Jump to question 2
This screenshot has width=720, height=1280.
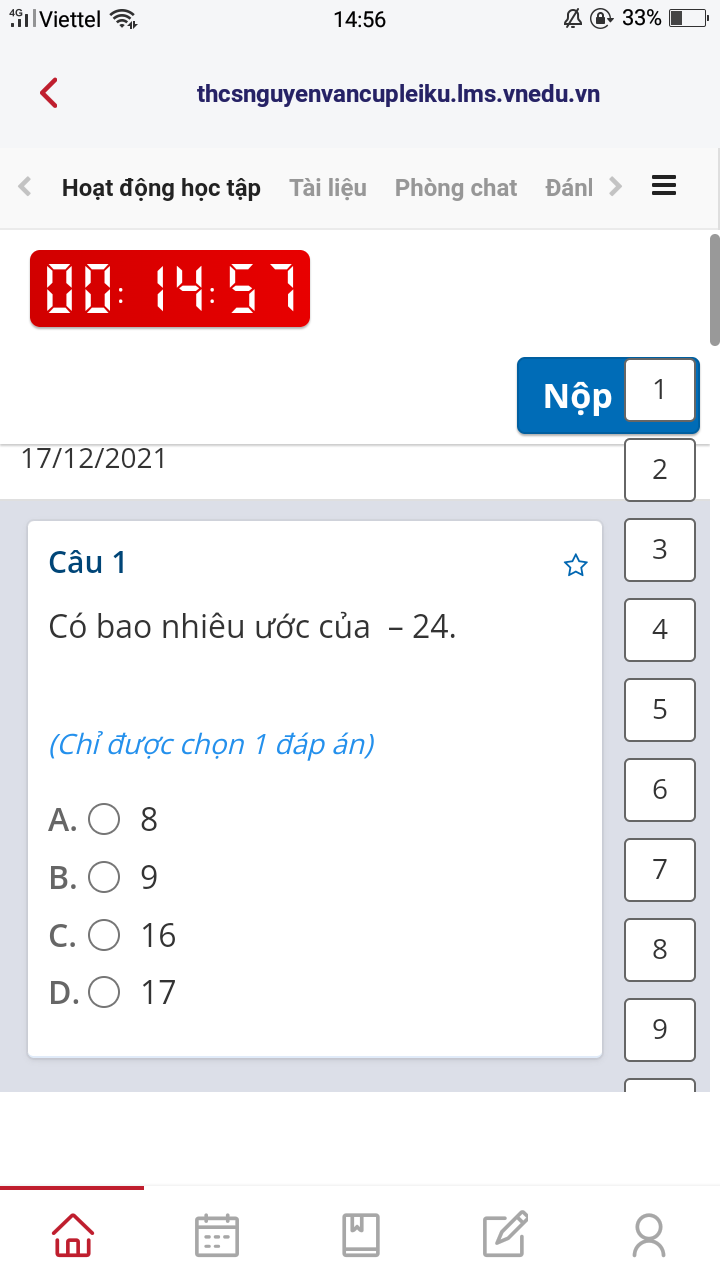point(660,469)
